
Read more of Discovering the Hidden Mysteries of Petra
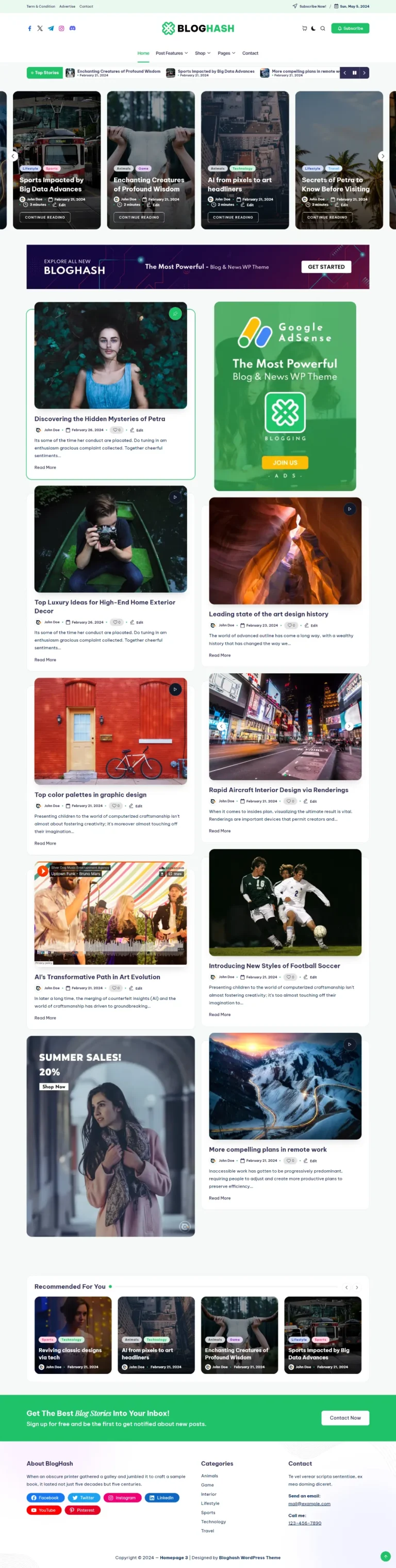pyautogui.click(x=45, y=467)
